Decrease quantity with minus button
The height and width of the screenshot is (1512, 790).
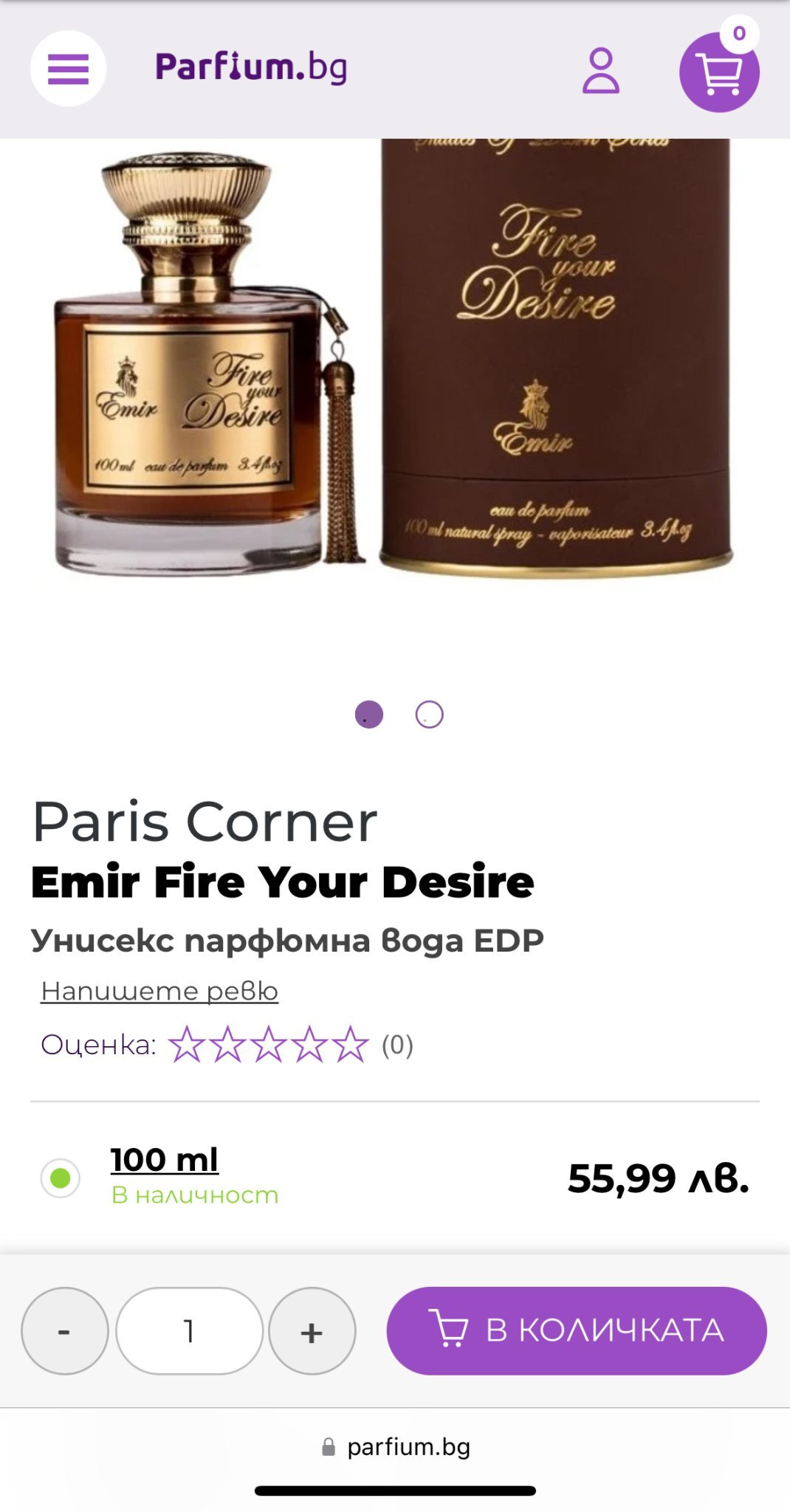65,1331
